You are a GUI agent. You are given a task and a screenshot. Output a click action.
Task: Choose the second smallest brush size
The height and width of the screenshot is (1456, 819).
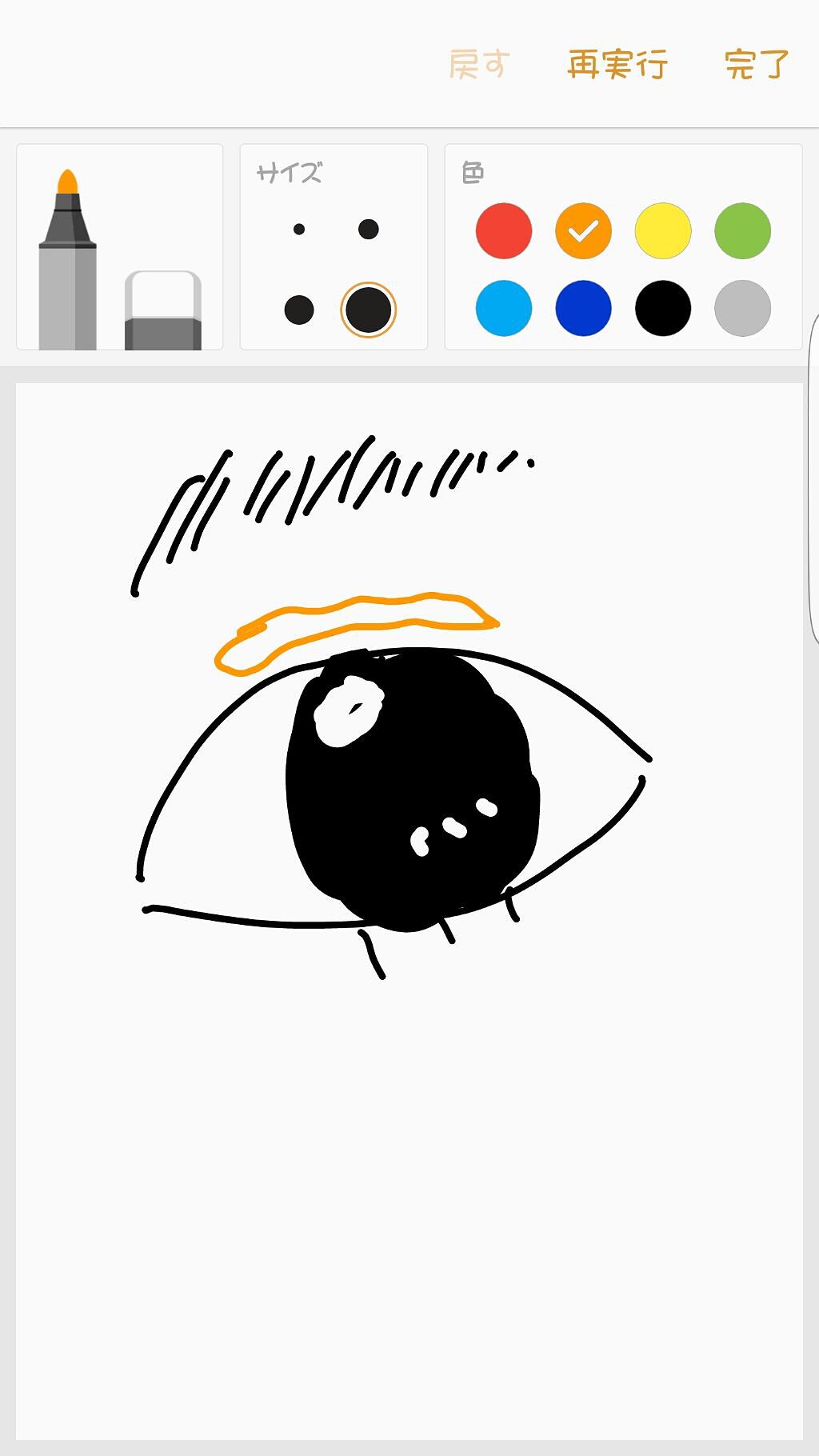pos(368,230)
